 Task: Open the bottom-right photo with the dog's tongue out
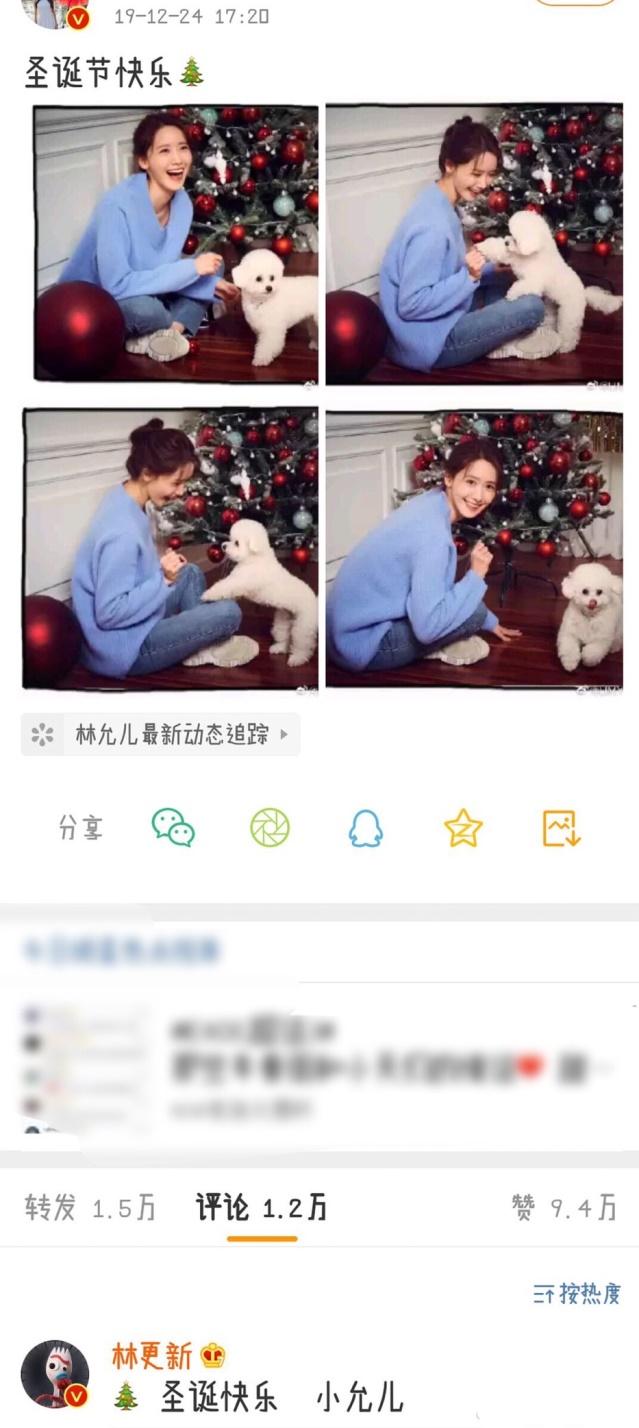pos(474,548)
